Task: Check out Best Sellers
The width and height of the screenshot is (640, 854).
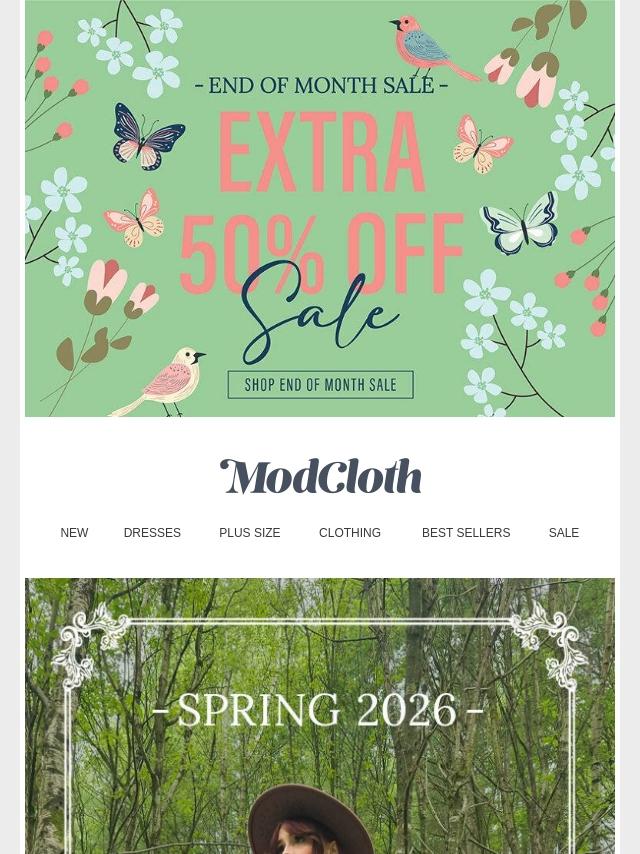Action: (466, 533)
